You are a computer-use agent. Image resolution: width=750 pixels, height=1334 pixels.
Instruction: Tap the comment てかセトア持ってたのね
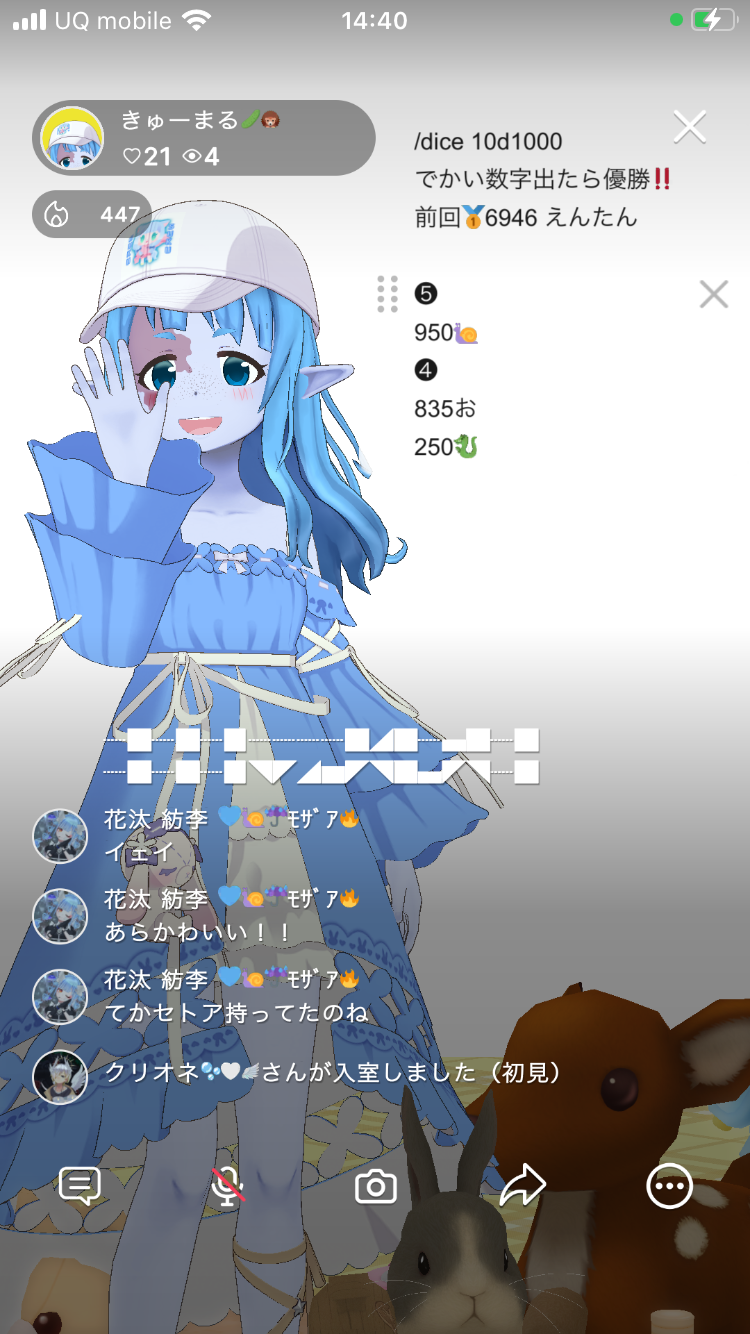coord(236,1012)
